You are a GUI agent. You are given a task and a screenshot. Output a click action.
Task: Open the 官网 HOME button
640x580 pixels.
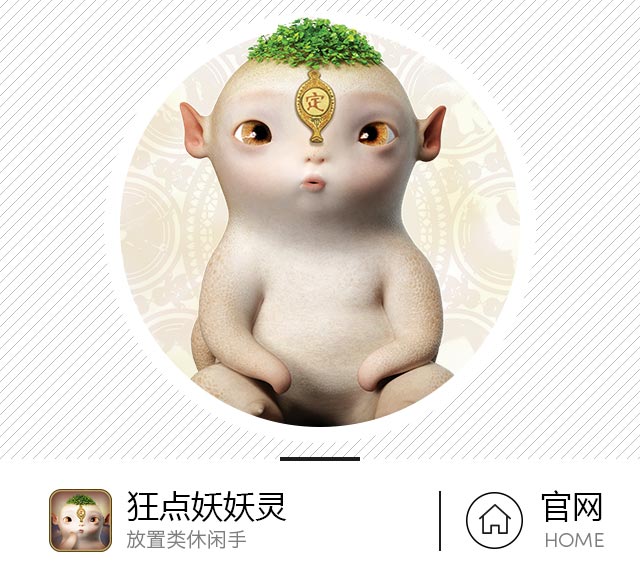[x=535, y=520]
